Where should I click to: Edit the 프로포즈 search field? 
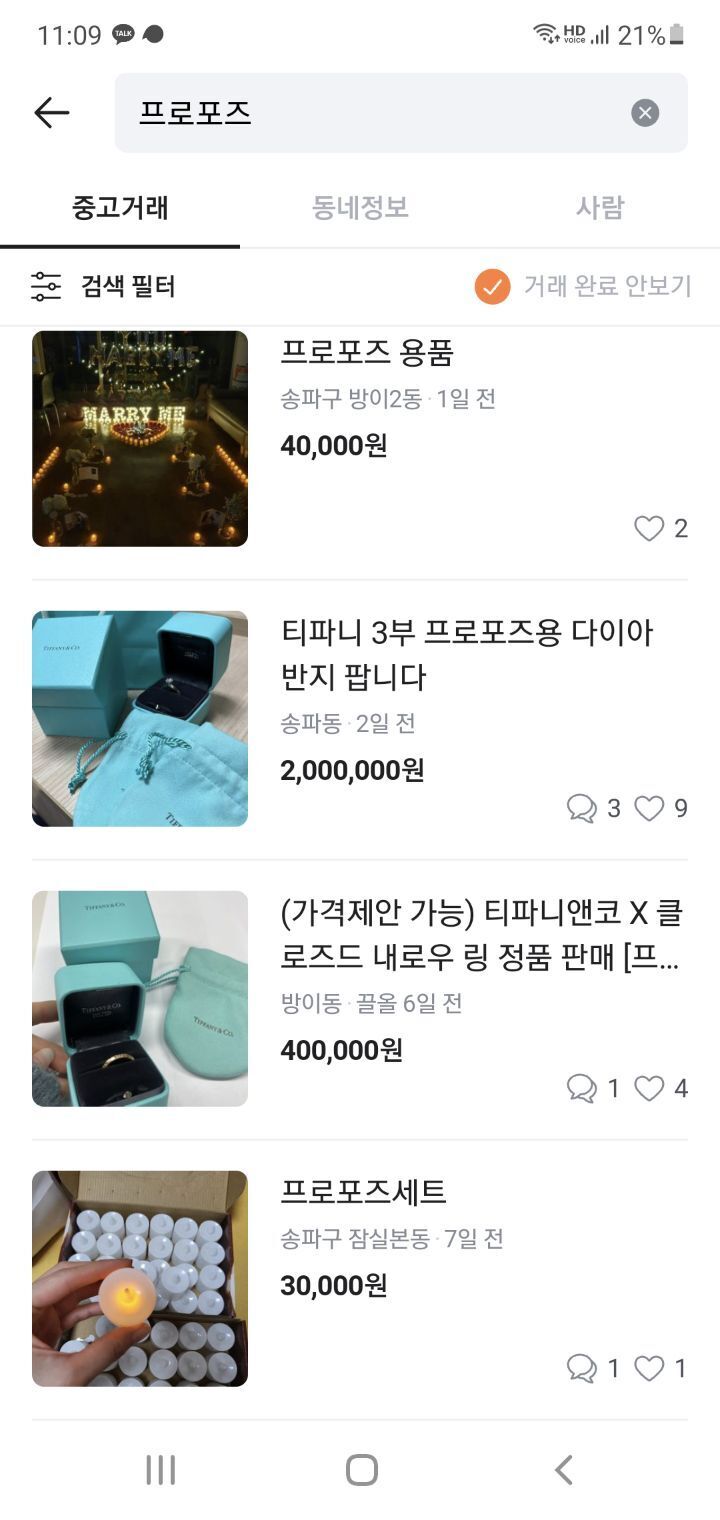[x=380, y=113]
